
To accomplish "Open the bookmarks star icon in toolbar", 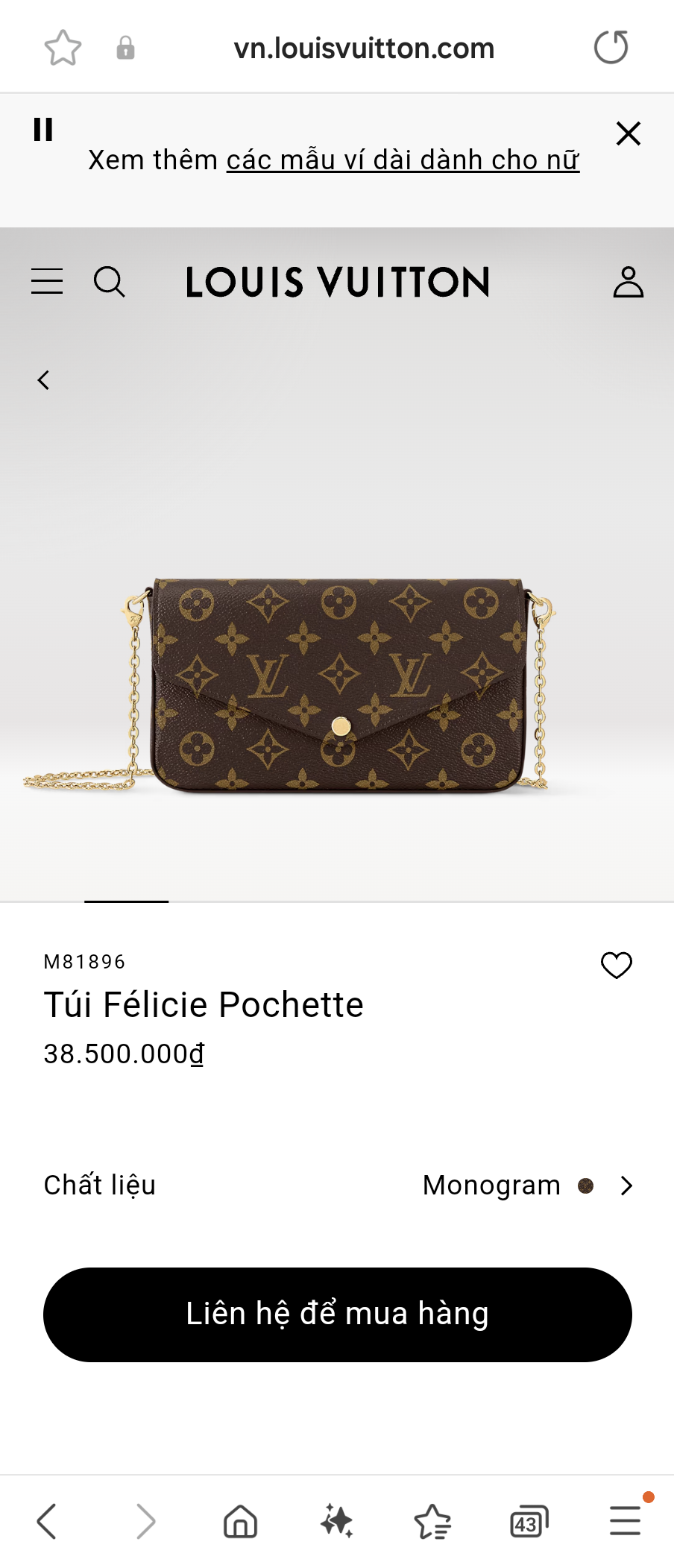I will pyautogui.click(x=431, y=1521).
